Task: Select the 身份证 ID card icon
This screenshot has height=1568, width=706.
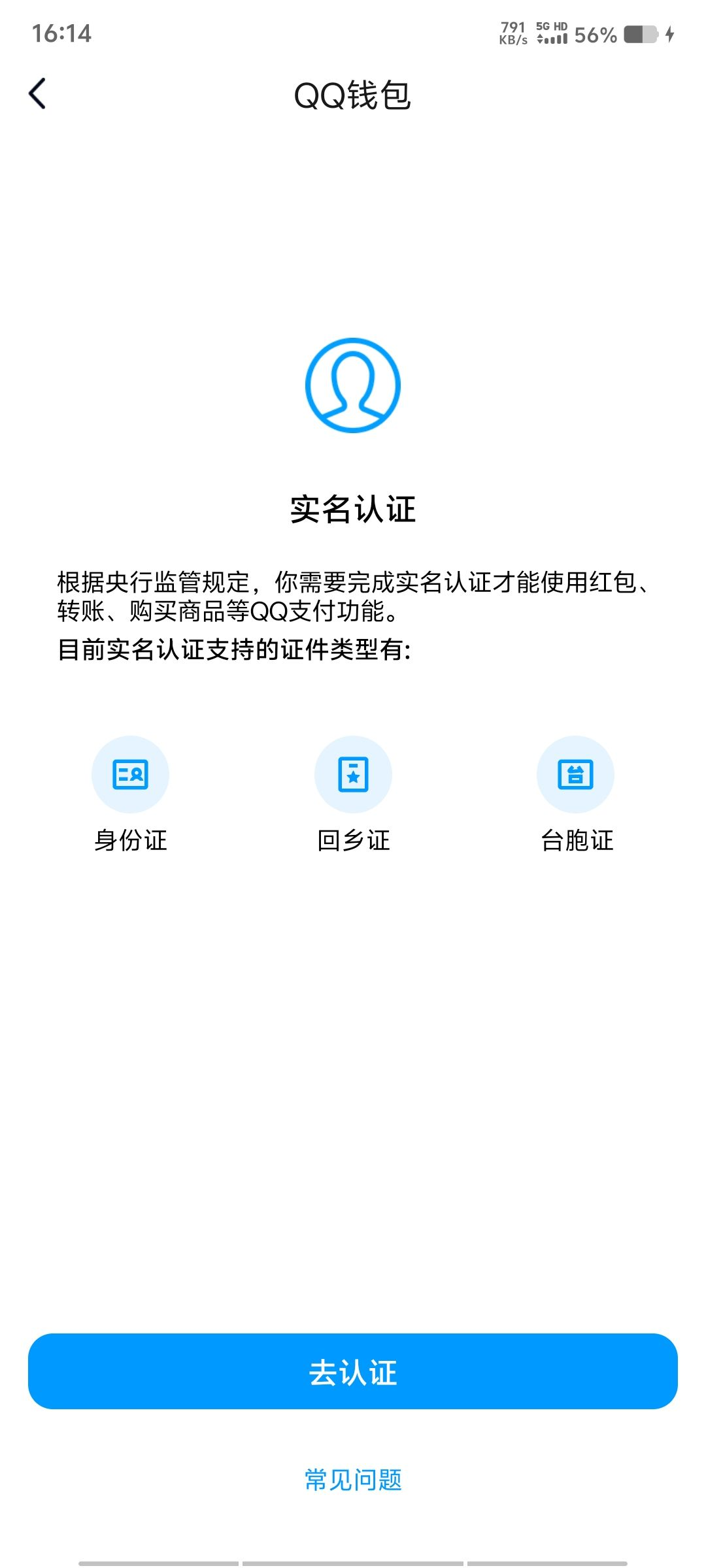Action: point(129,775)
